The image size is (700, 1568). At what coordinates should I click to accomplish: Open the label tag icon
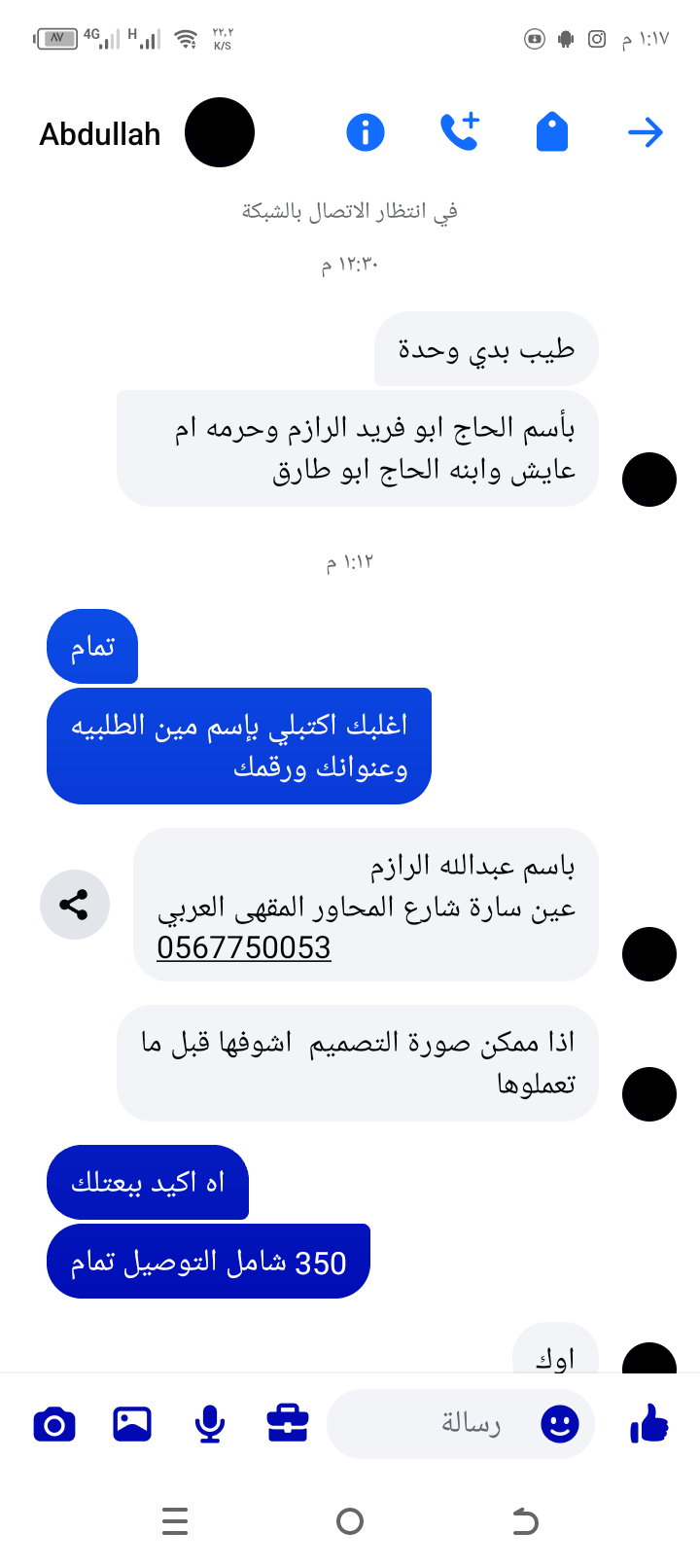[x=551, y=132]
